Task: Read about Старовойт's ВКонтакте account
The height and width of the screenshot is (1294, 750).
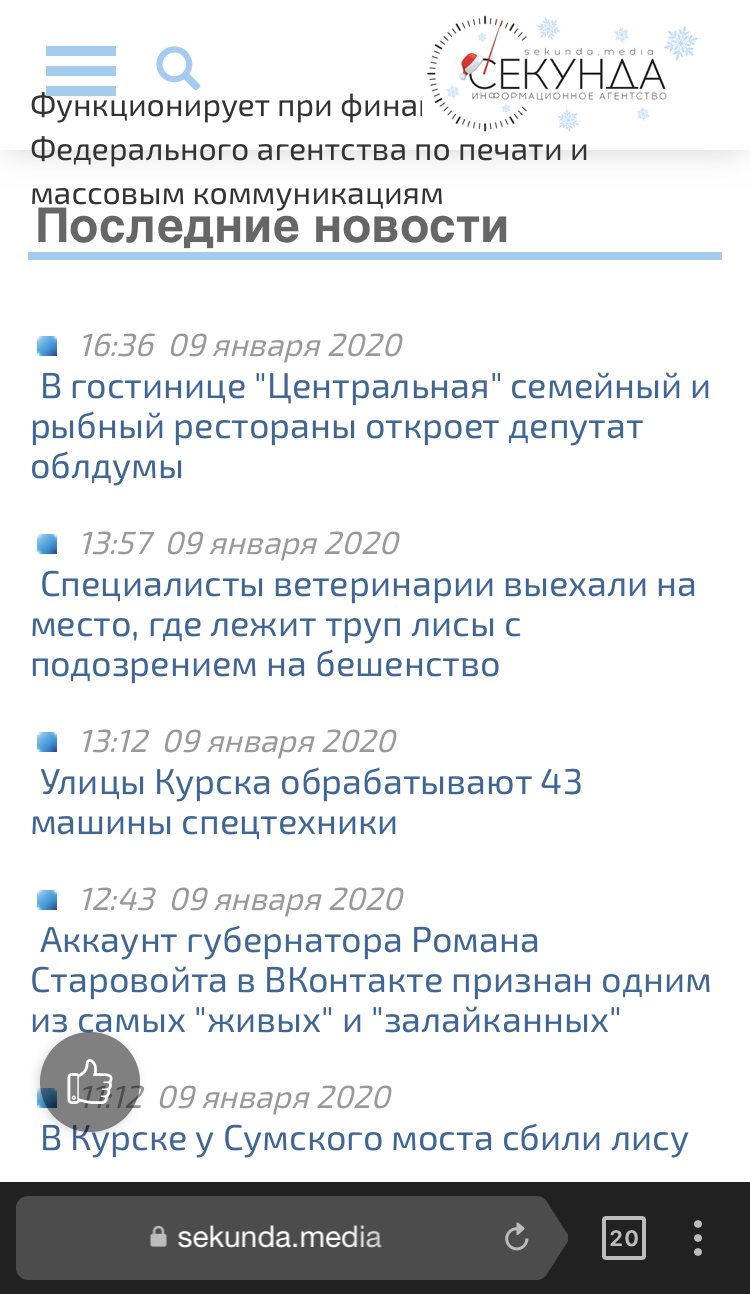Action: click(370, 981)
